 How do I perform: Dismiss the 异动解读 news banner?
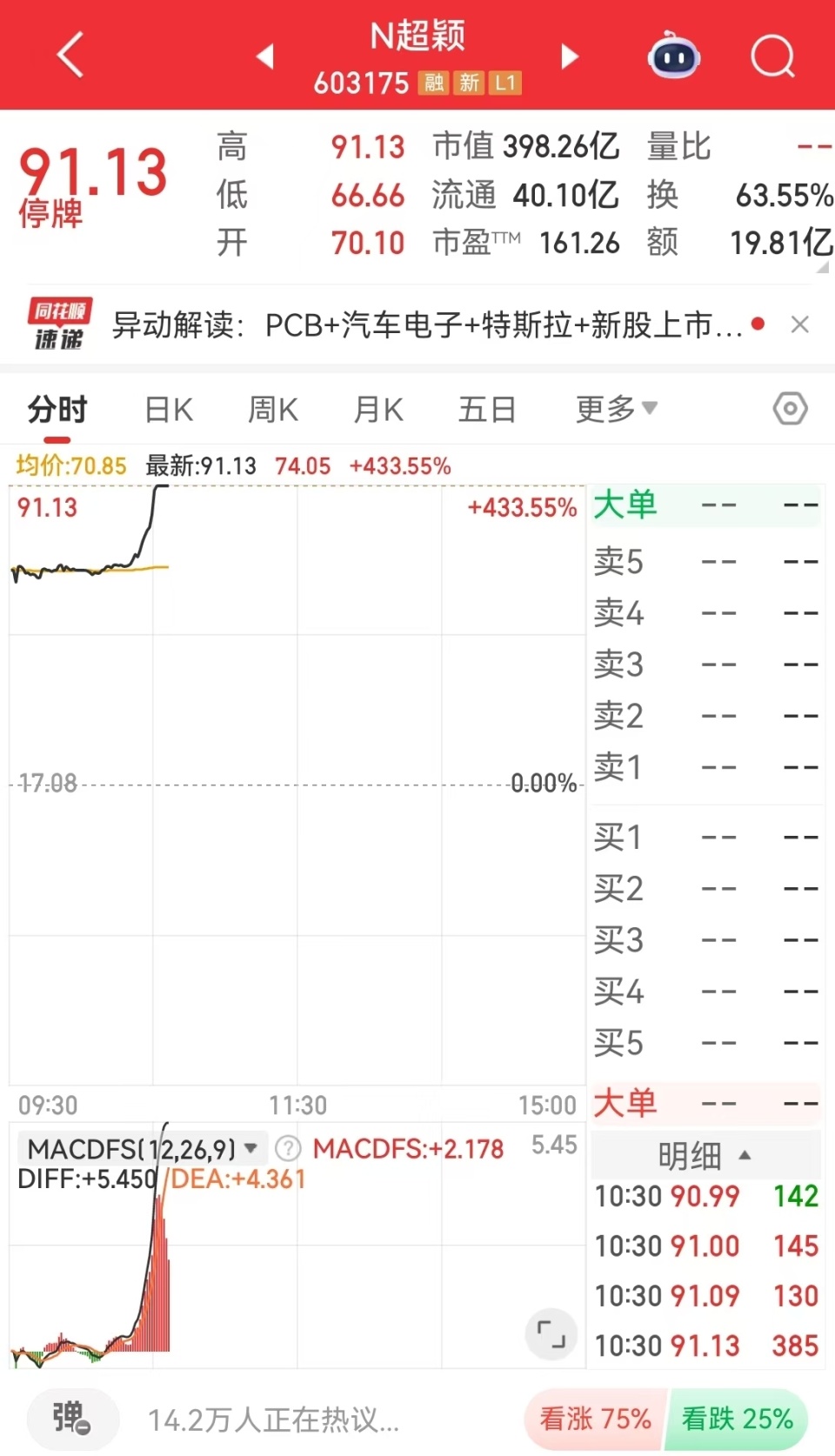[x=800, y=324]
